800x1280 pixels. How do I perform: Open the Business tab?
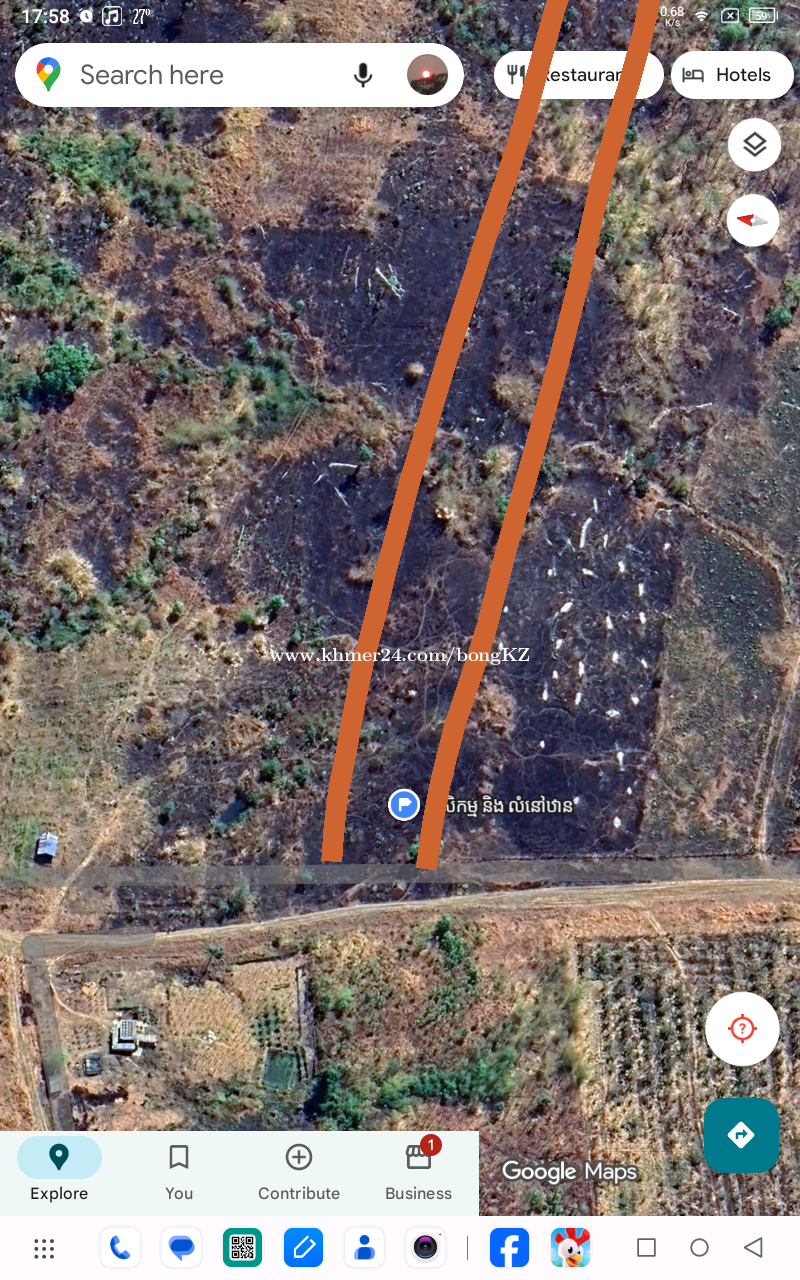(418, 1172)
